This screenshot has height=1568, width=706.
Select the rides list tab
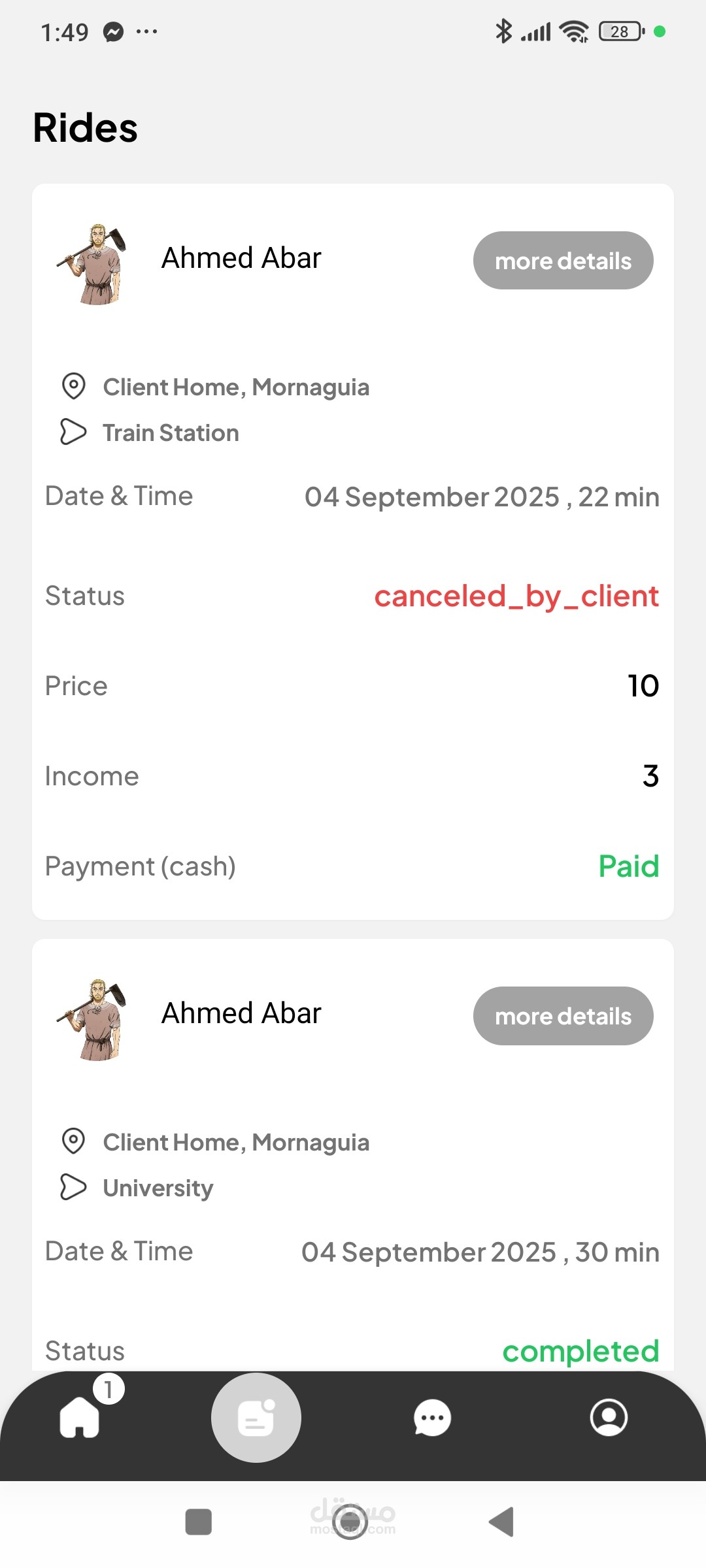[x=256, y=1418]
